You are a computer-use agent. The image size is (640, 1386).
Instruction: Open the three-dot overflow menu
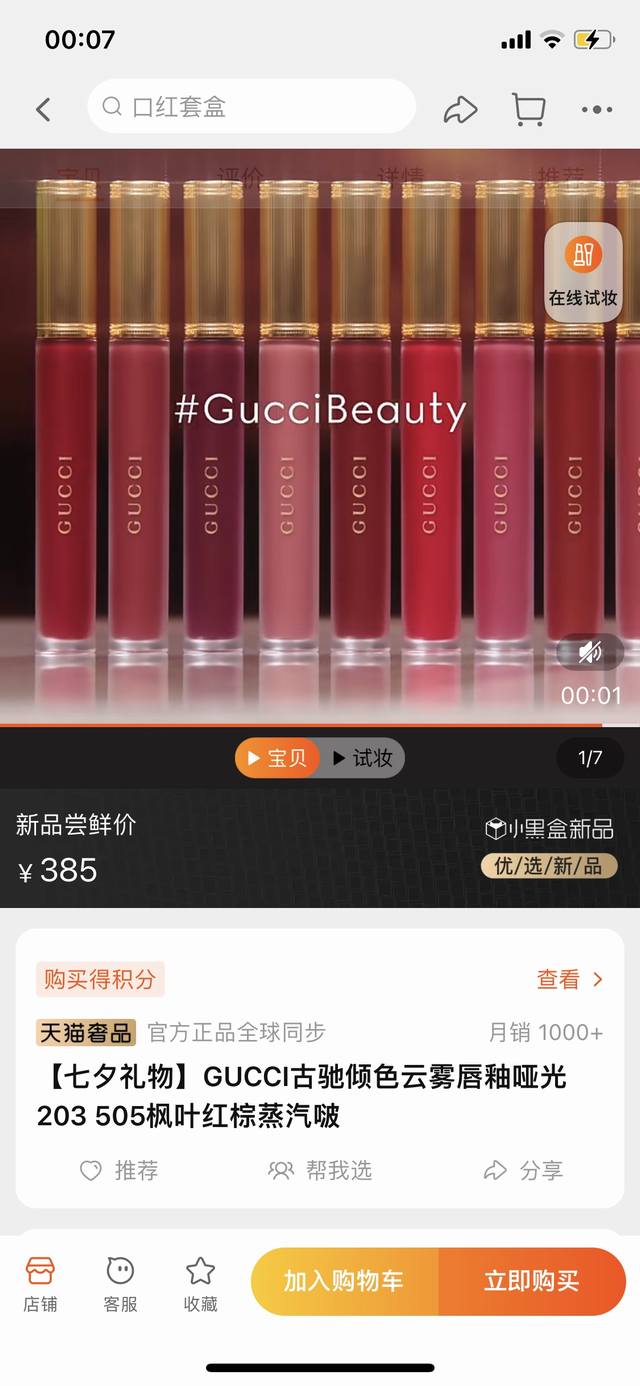click(x=596, y=109)
